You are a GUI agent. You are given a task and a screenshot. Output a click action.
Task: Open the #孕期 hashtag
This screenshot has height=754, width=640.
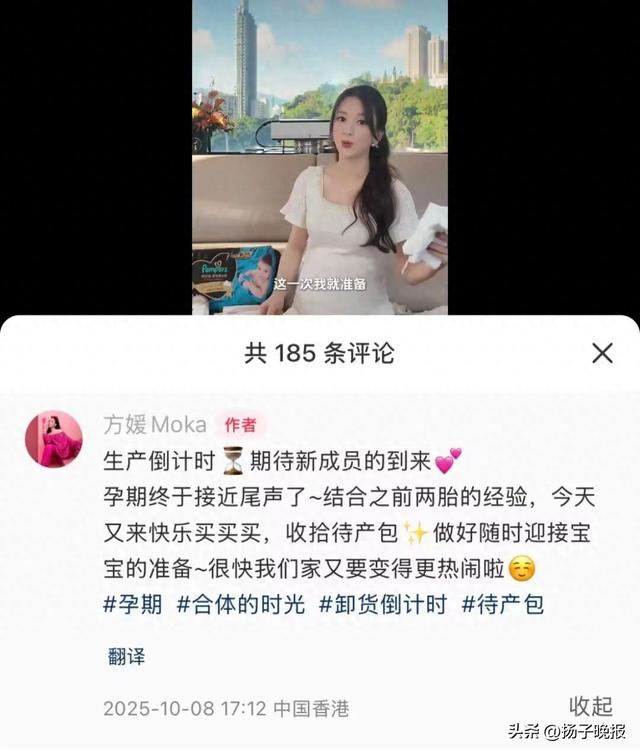(x=133, y=604)
